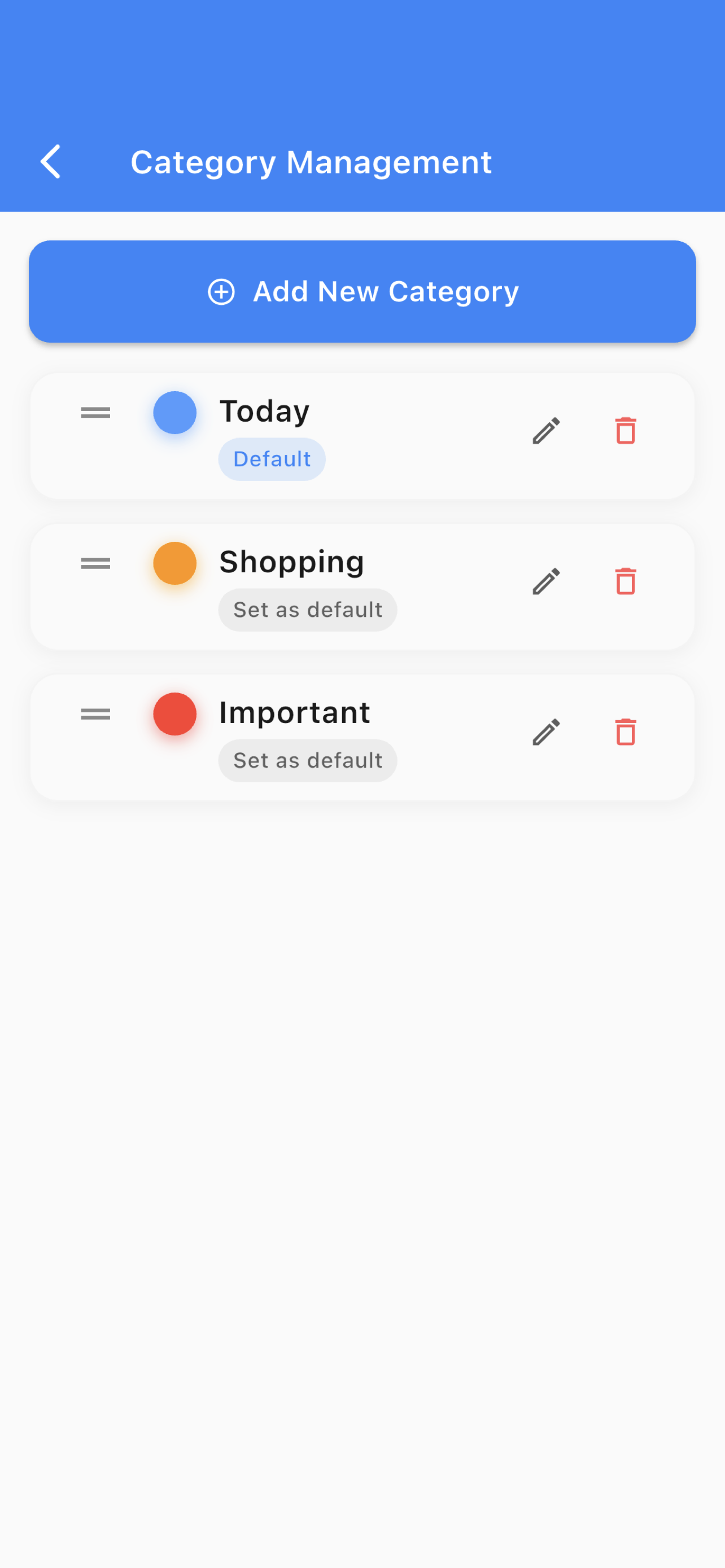Viewport: 725px width, 1568px height.
Task: Set Shopping as the default category
Action: [x=307, y=608]
